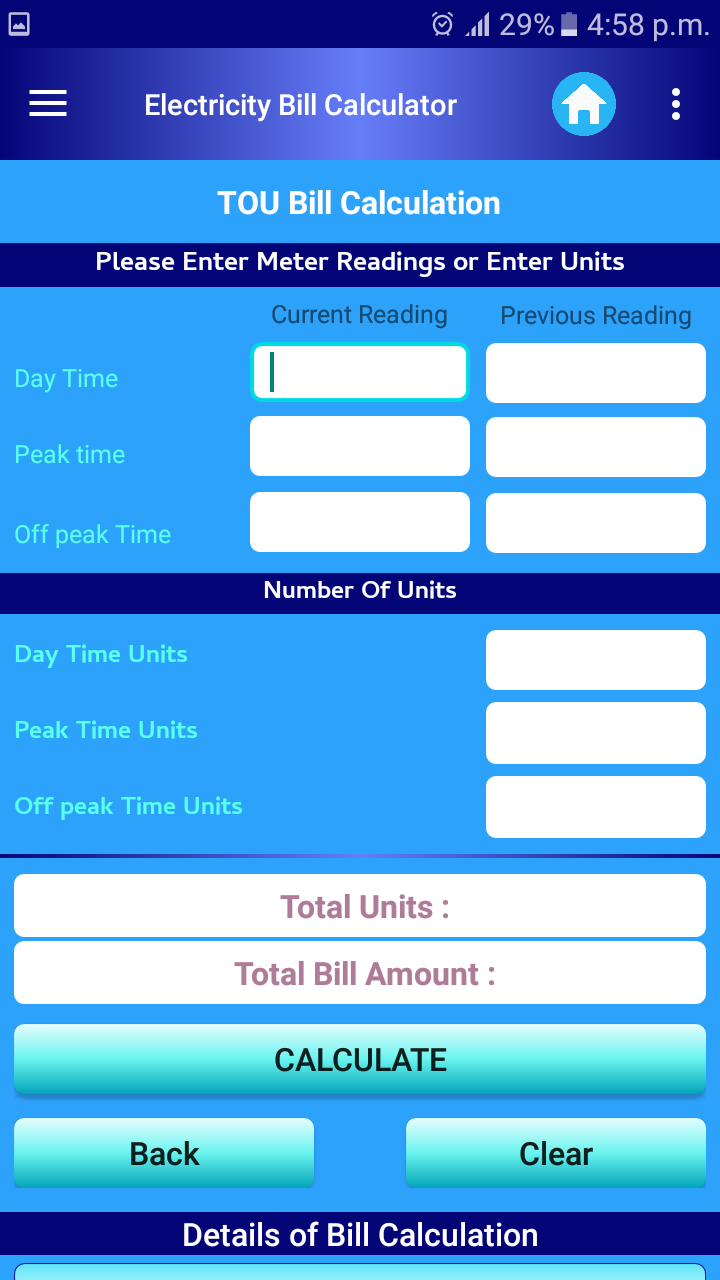This screenshot has width=720, height=1280.
Task: Select the Off peak Time Previous Reading field
Action: [x=595, y=522]
